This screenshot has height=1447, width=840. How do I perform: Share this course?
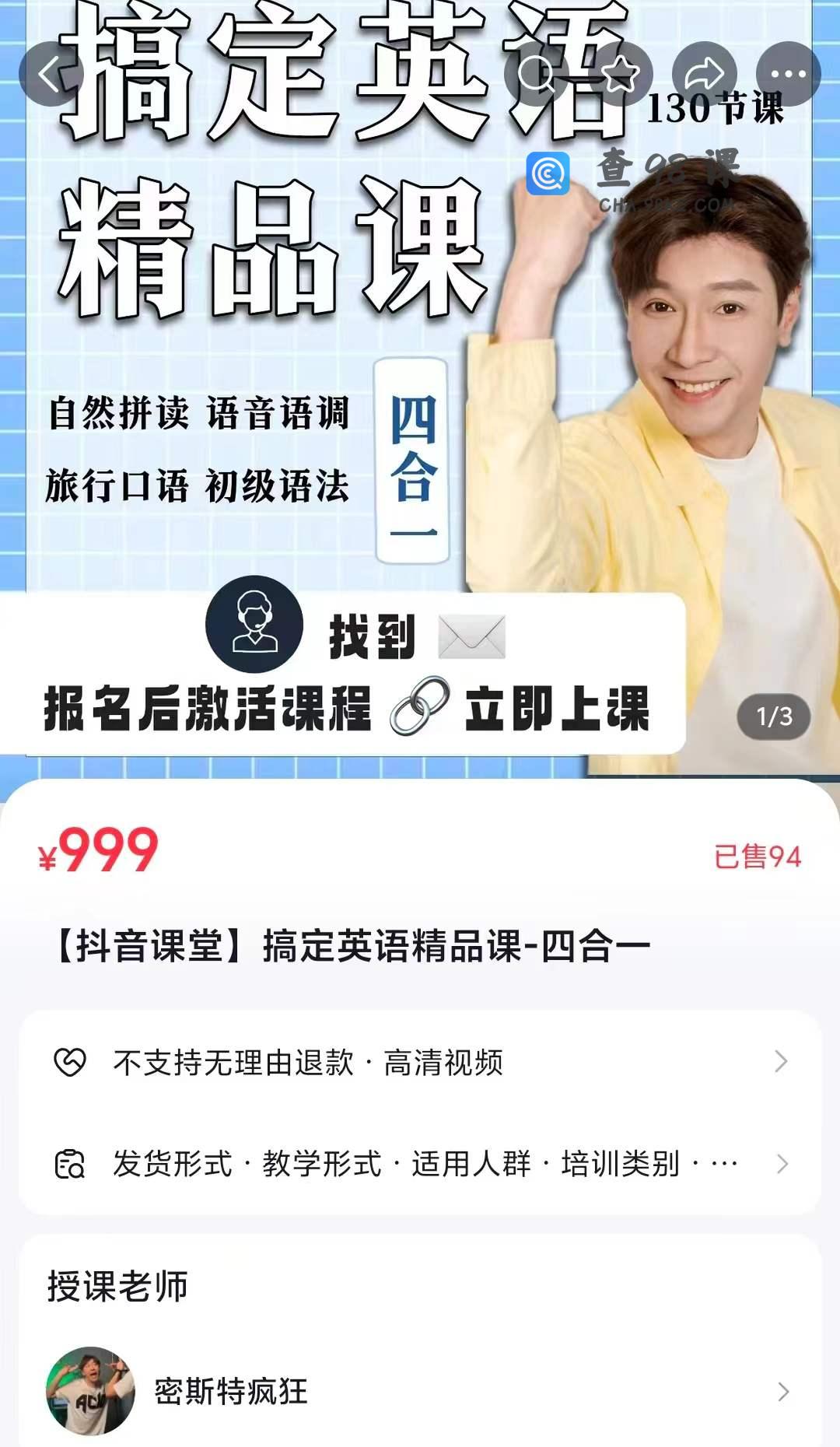tap(704, 74)
